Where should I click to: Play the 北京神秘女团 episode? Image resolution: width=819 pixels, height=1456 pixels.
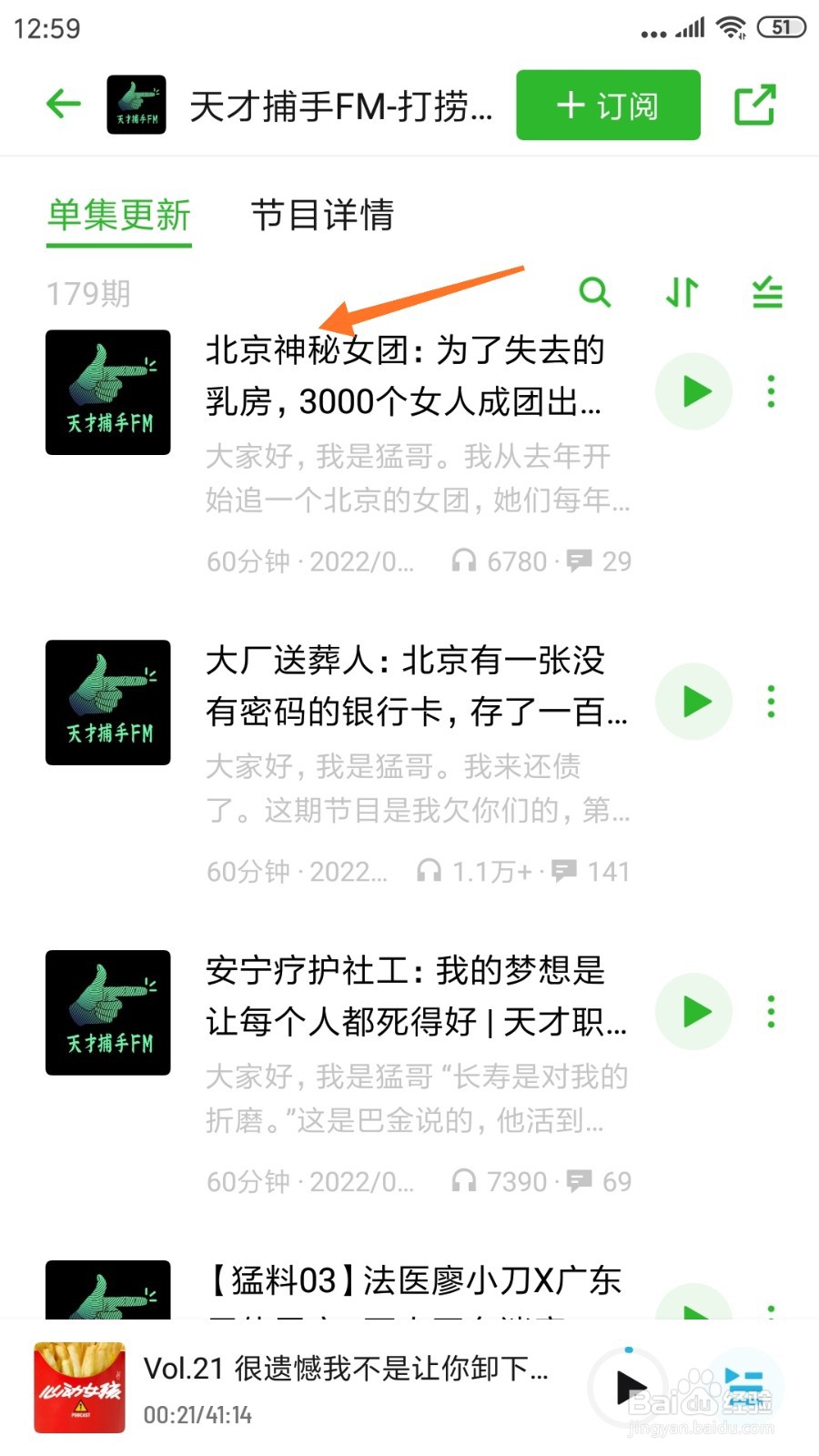pyautogui.click(x=693, y=391)
